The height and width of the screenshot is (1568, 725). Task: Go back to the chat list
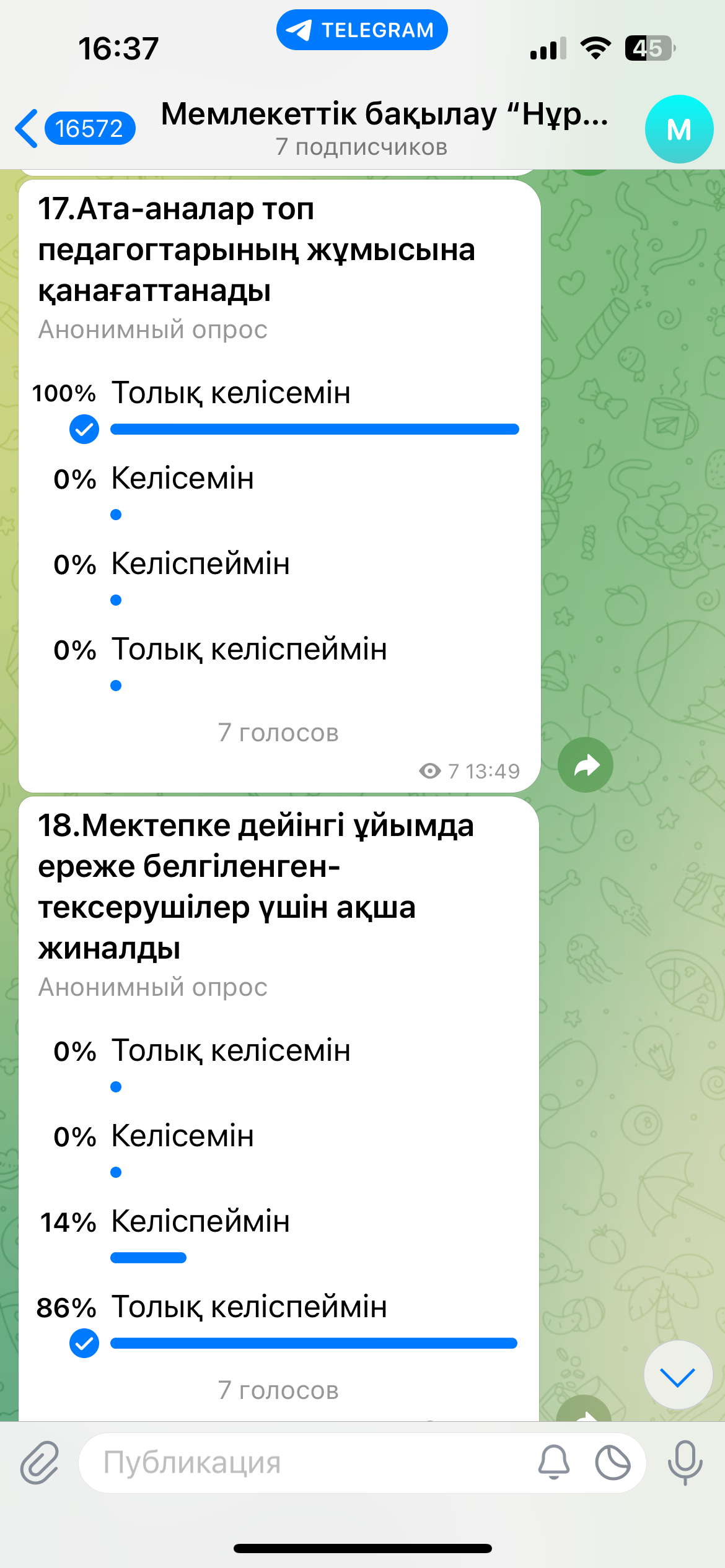(74, 128)
